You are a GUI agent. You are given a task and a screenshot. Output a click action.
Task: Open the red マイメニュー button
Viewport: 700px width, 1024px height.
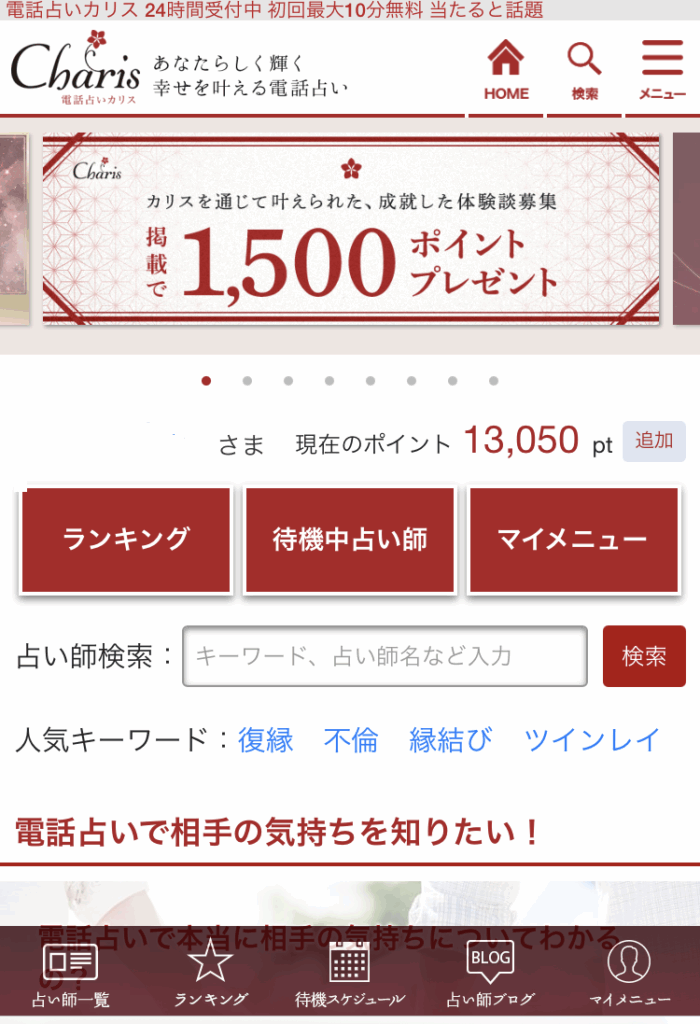573,540
